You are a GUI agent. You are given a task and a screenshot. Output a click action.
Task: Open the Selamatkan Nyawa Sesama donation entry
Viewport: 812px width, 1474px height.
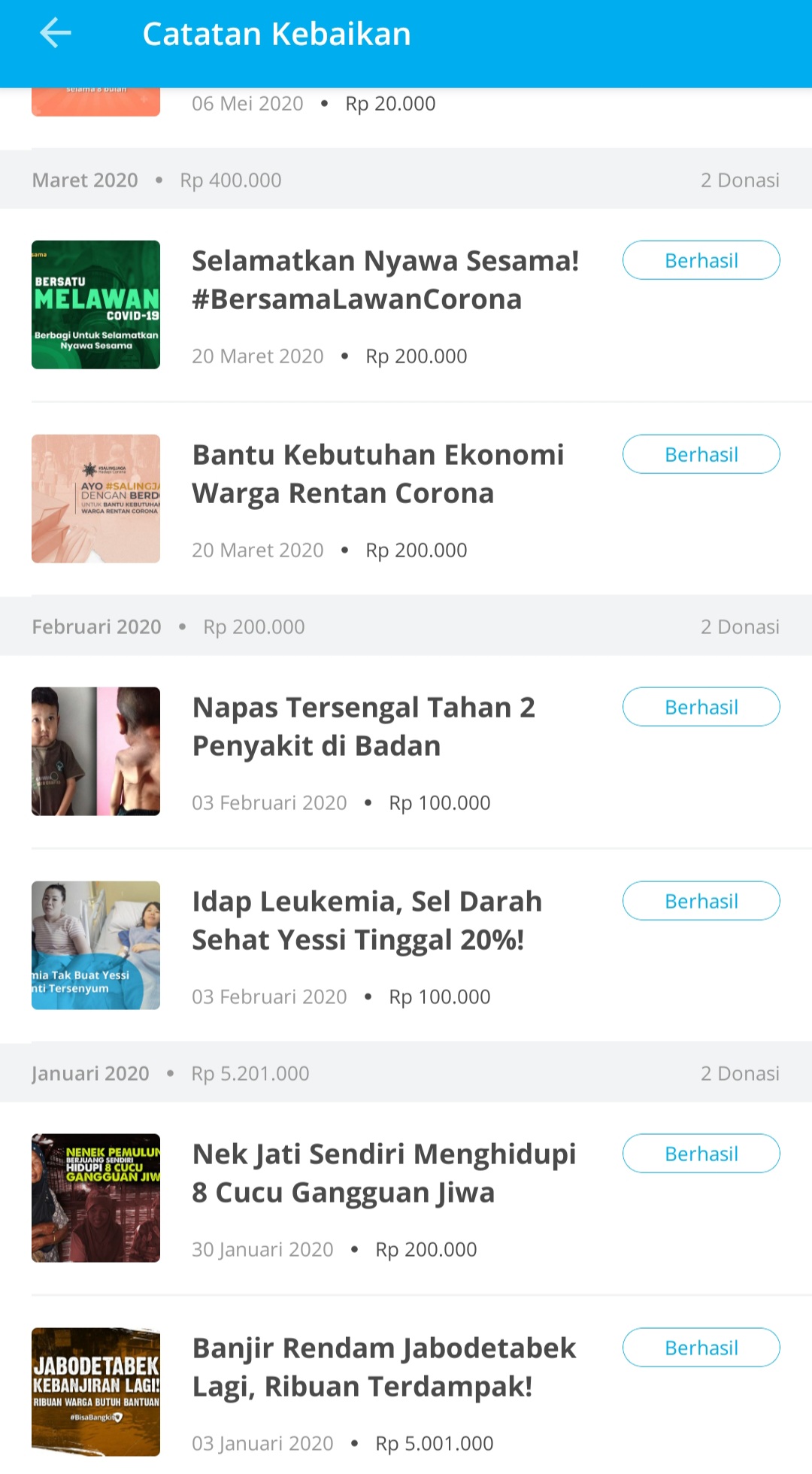pyautogui.click(x=406, y=305)
